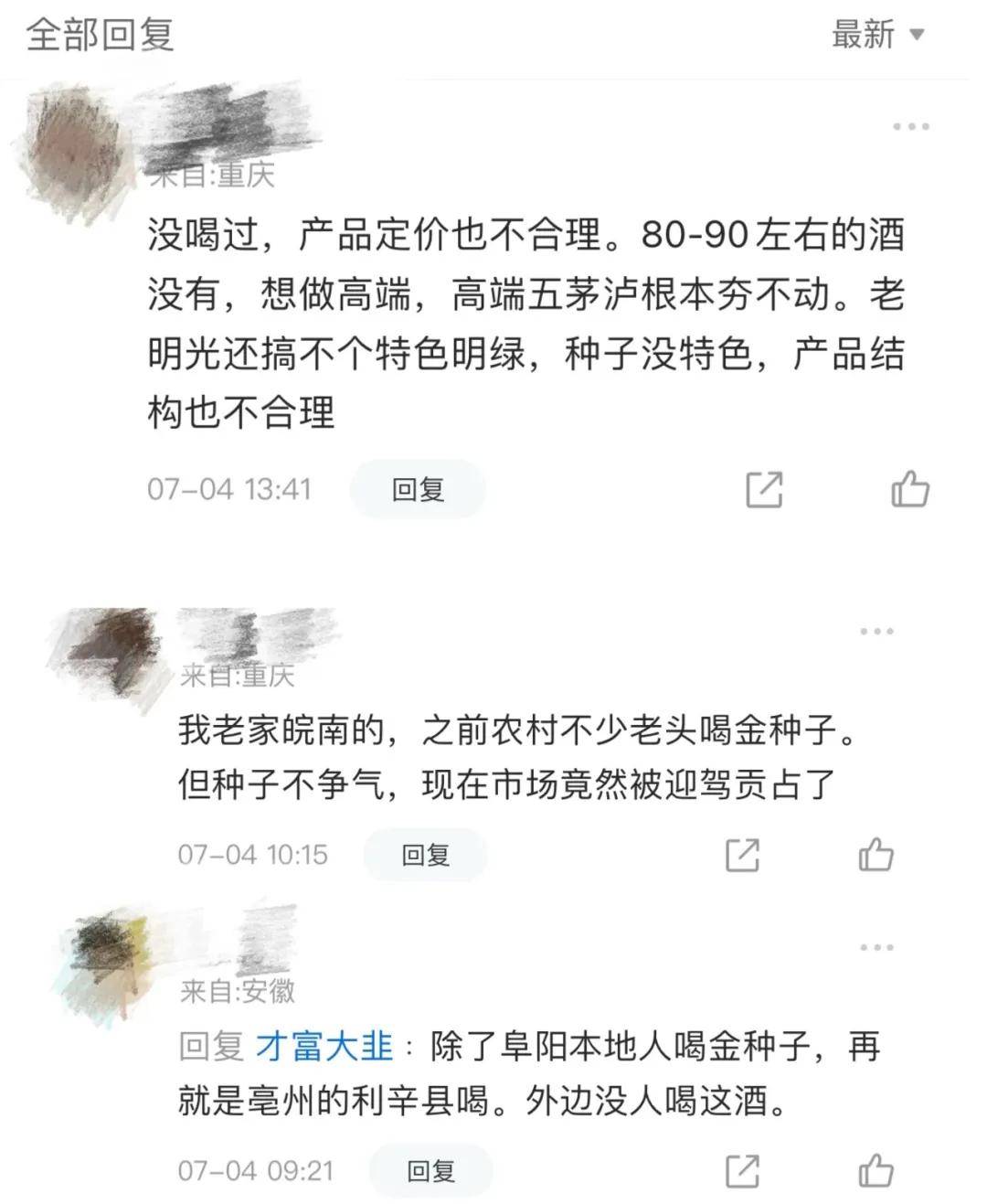Open more options on the 10:15 comment
This screenshot has height=1204, width=987.
(x=876, y=631)
